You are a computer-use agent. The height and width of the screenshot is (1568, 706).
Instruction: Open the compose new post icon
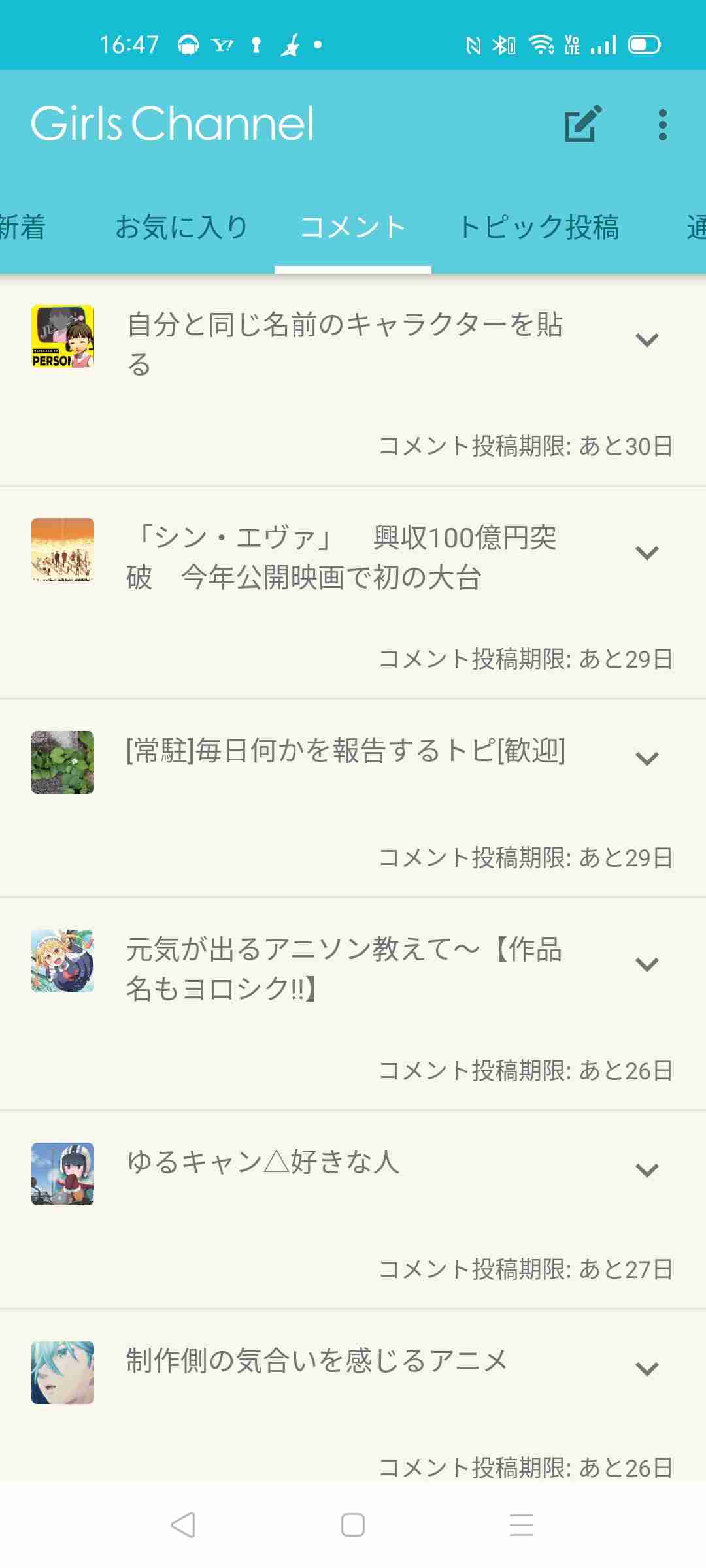click(x=580, y=124)
